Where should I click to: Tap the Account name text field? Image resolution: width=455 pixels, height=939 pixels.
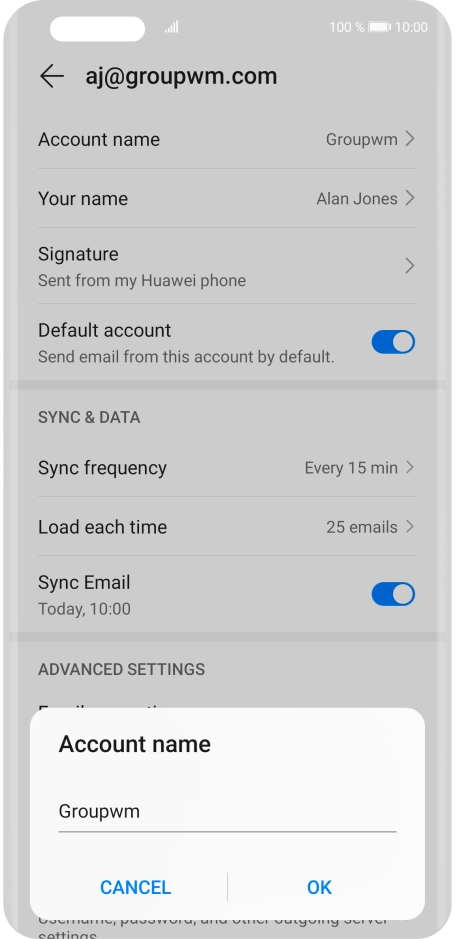[x=227, y=812]
